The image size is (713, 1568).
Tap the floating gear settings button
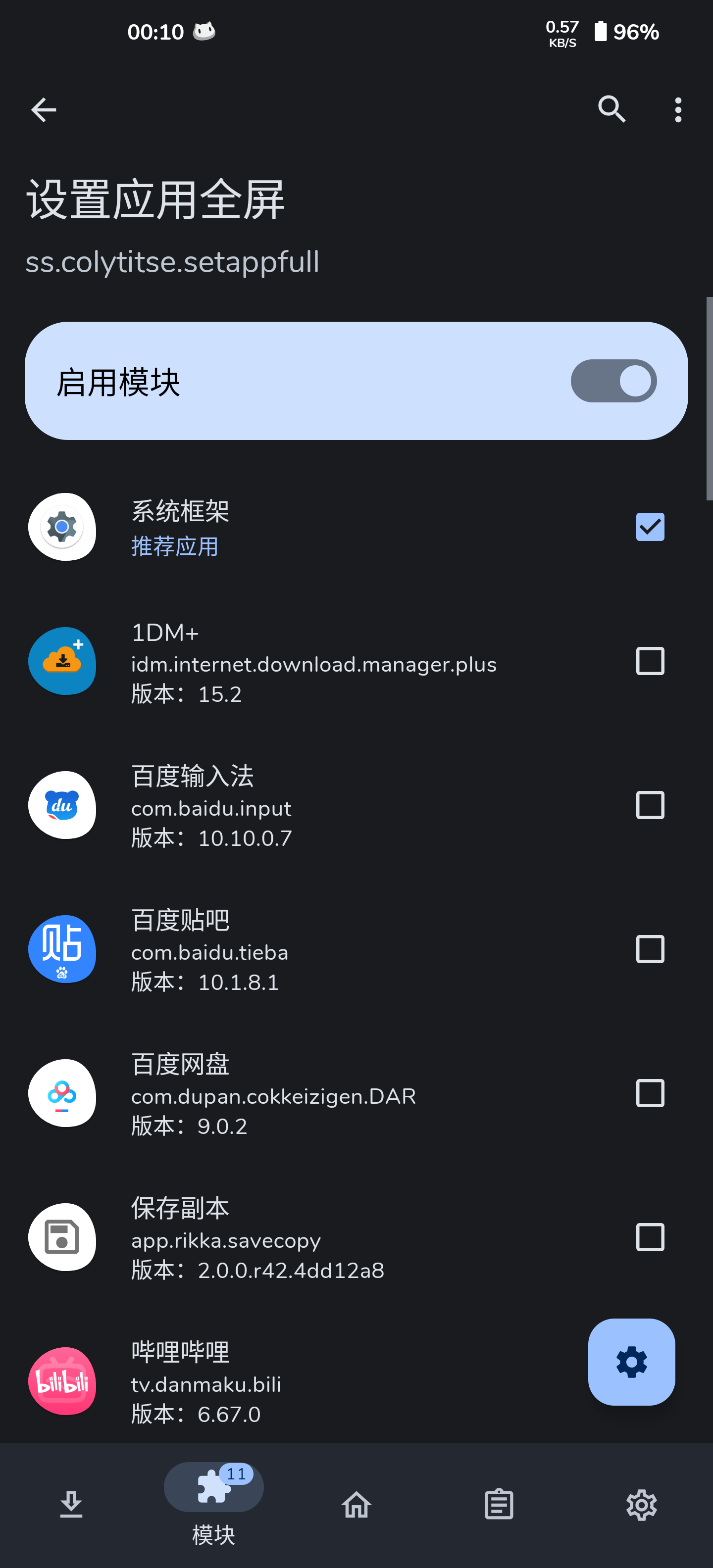pyautogui.click(x=631, y=1362)
